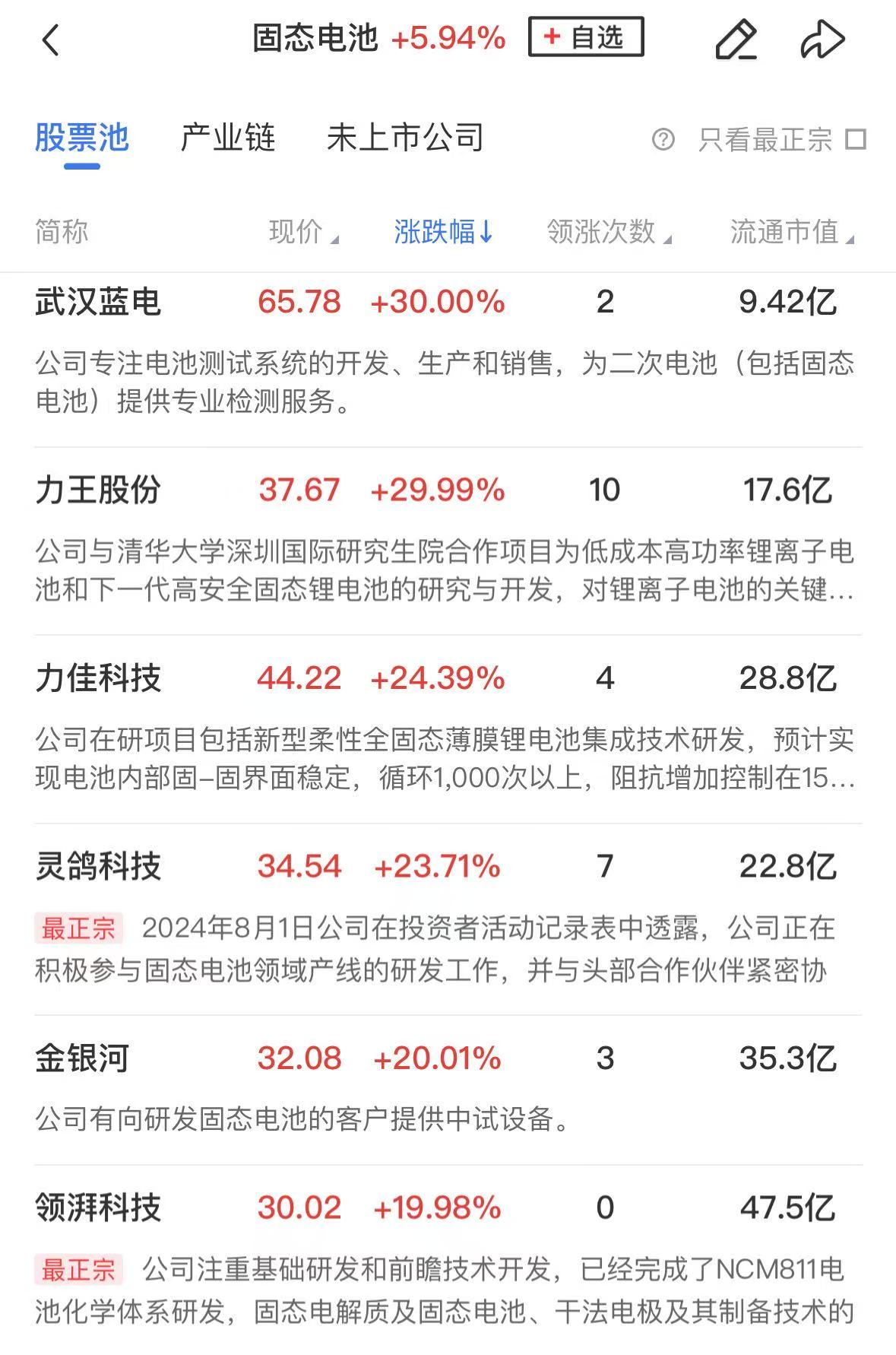Viewport: 896px width, 1355px height.
Task: Toggle sort order by 涨跌幅
Action: pos(443,232)
